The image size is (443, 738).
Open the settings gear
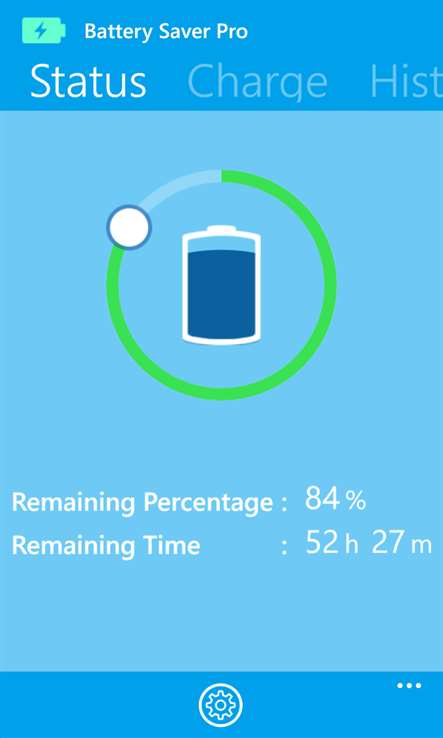point(221,705)
